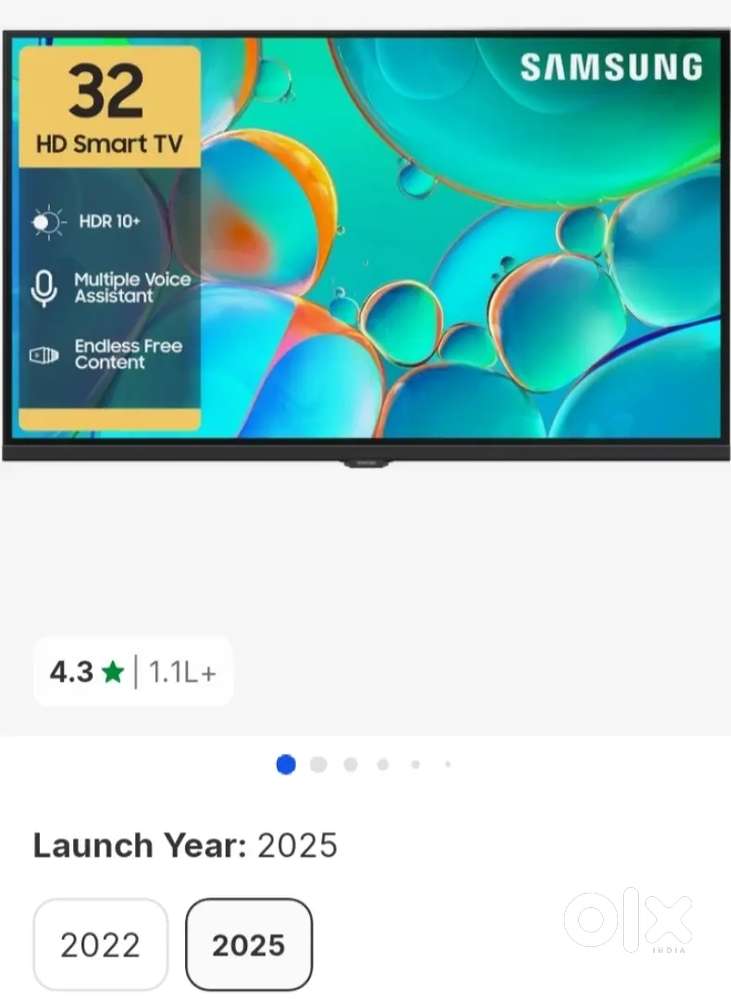View the 4.3 star ratings badge

[133, 672]
